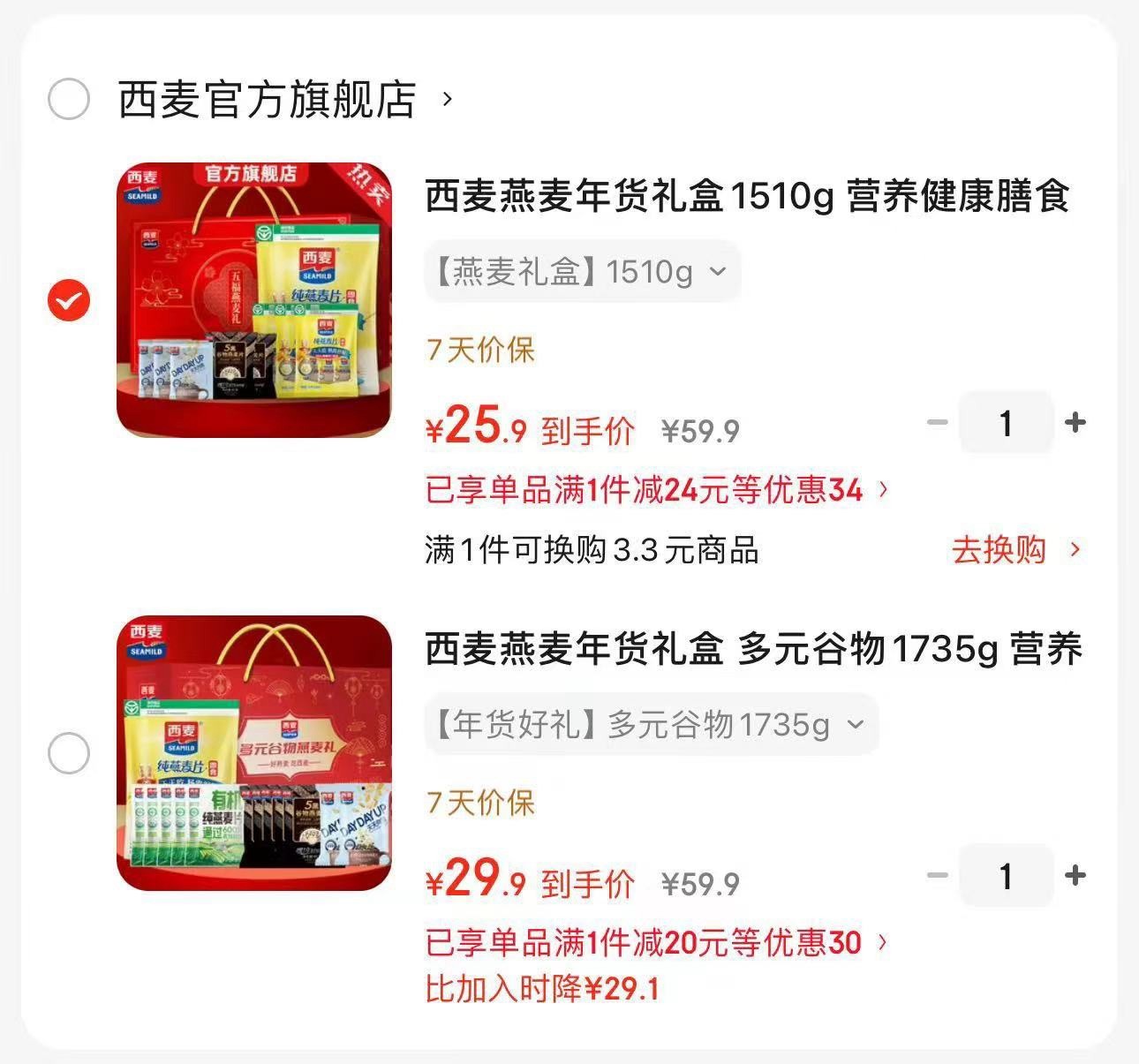Image resolution: width=1139 pixels, height=1064 pixels.
Task: Open the 西麦官方旗舰店 store page
Action: tap(285, 99)
